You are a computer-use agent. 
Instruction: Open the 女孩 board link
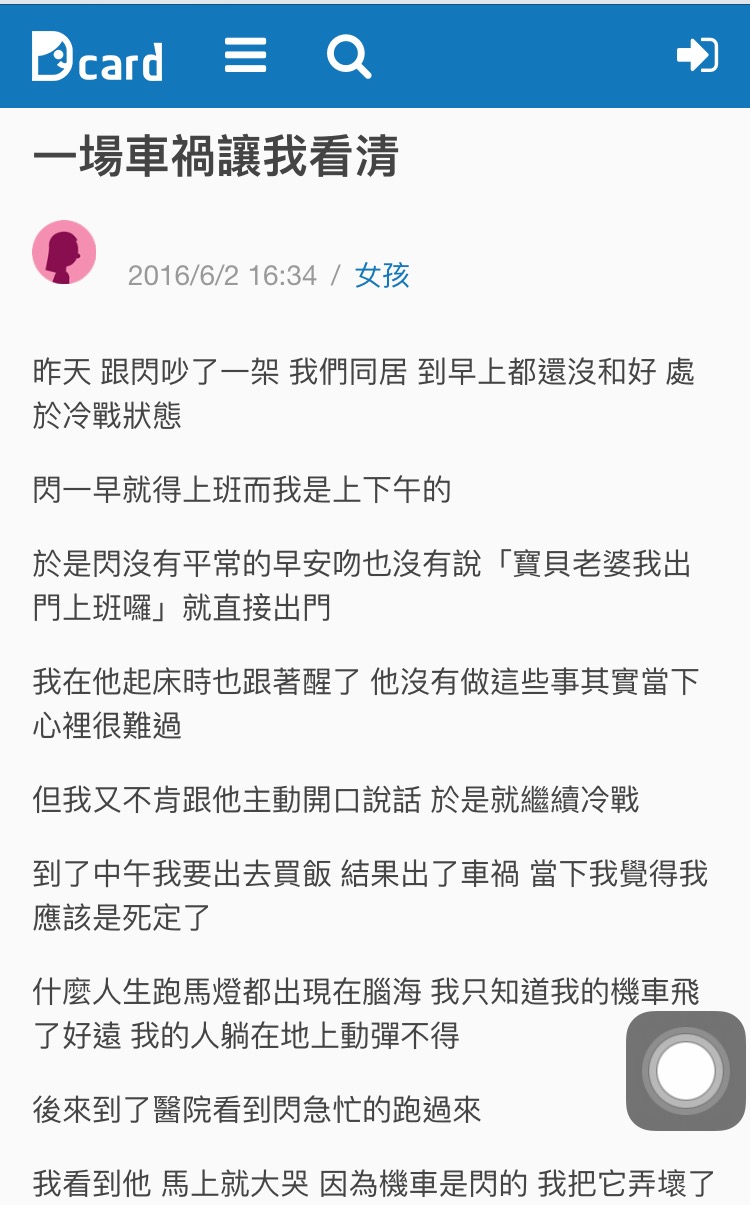(x=382, y=275)
